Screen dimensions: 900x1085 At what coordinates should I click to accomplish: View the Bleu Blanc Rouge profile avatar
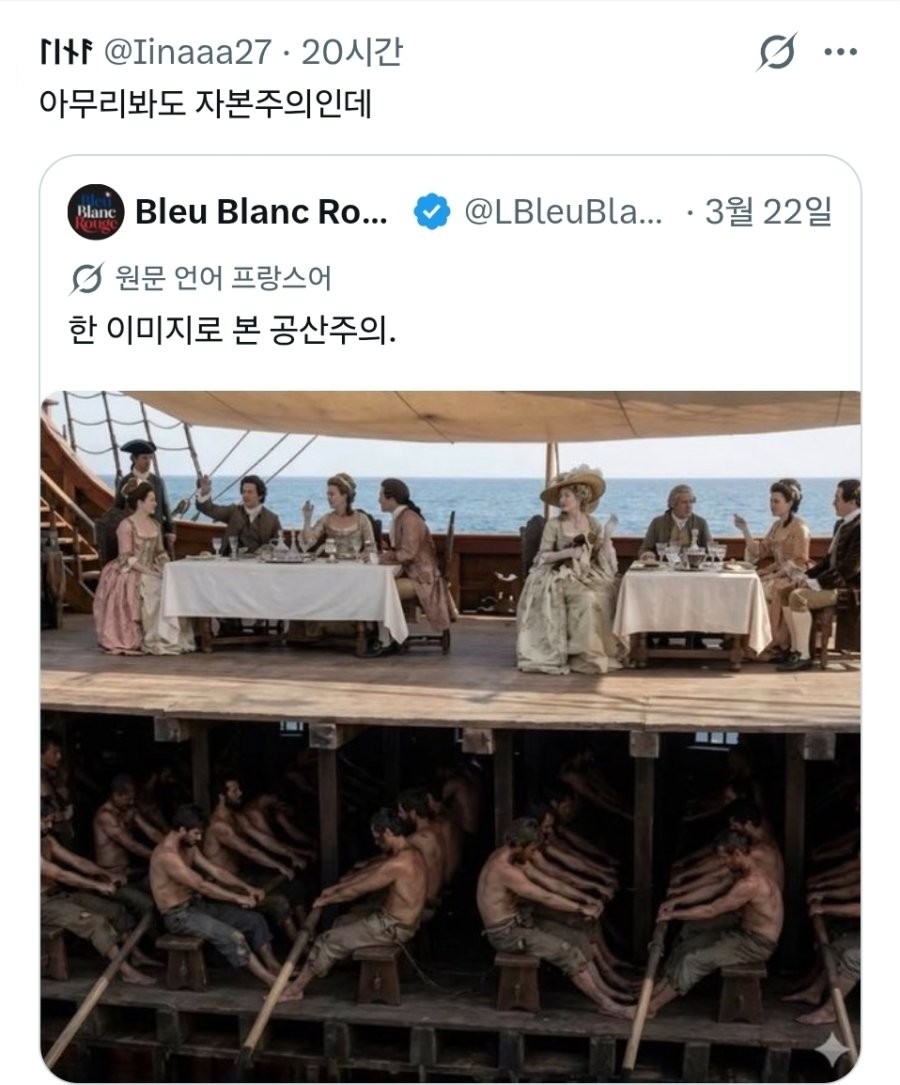[x=95, y=212]
